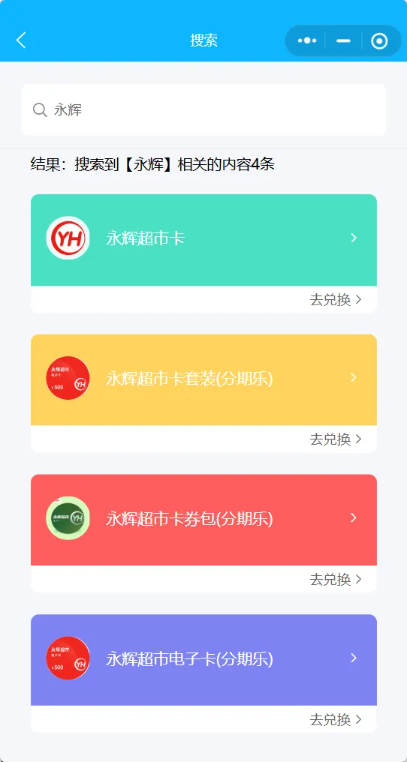This screenshot has height=763, width=407.
Task: Open the 永辉超市卡套装(分期乐) card
Action: (204, 380)
